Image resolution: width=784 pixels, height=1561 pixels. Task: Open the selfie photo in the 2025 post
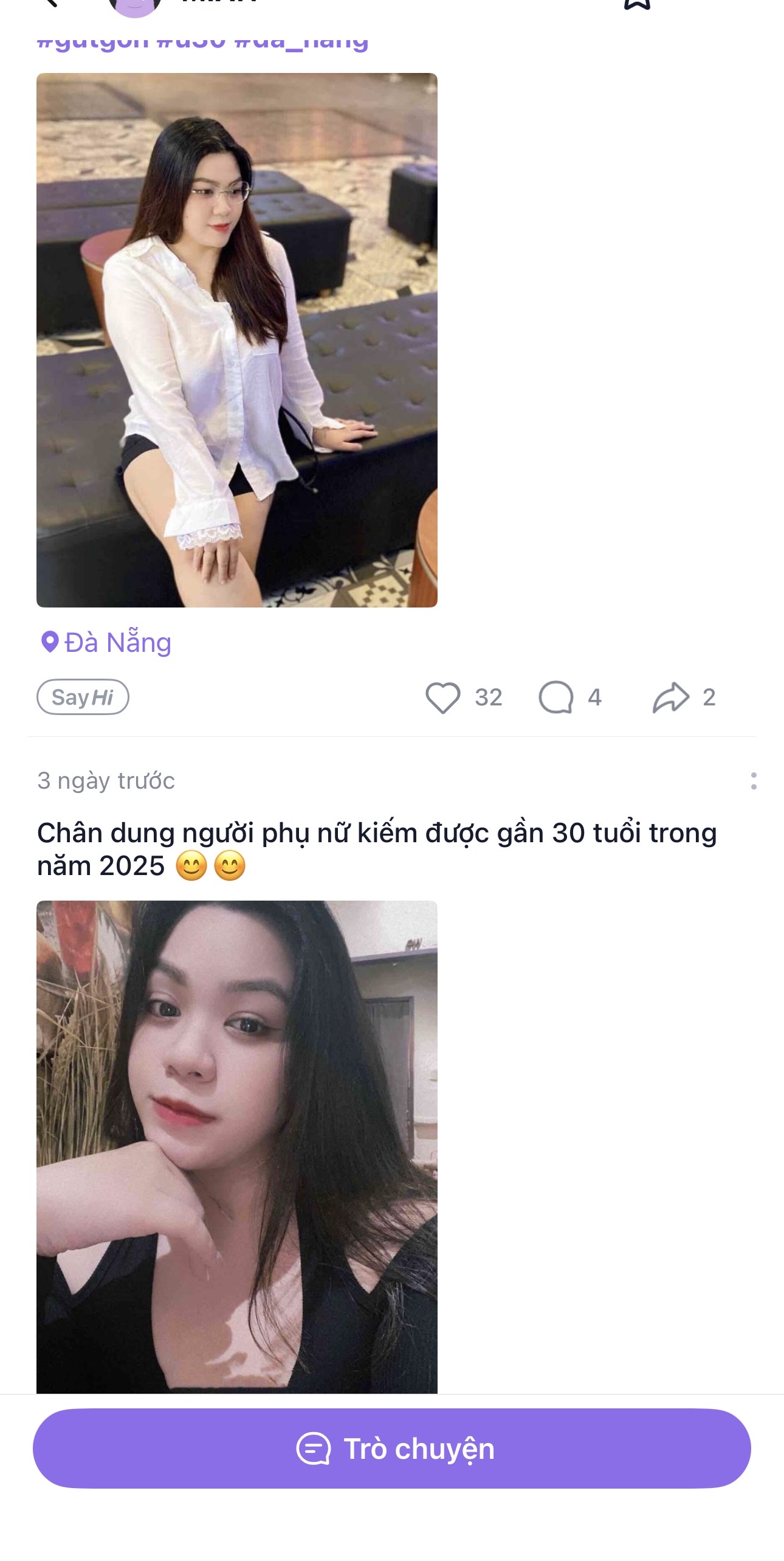tap(237, 1146)
